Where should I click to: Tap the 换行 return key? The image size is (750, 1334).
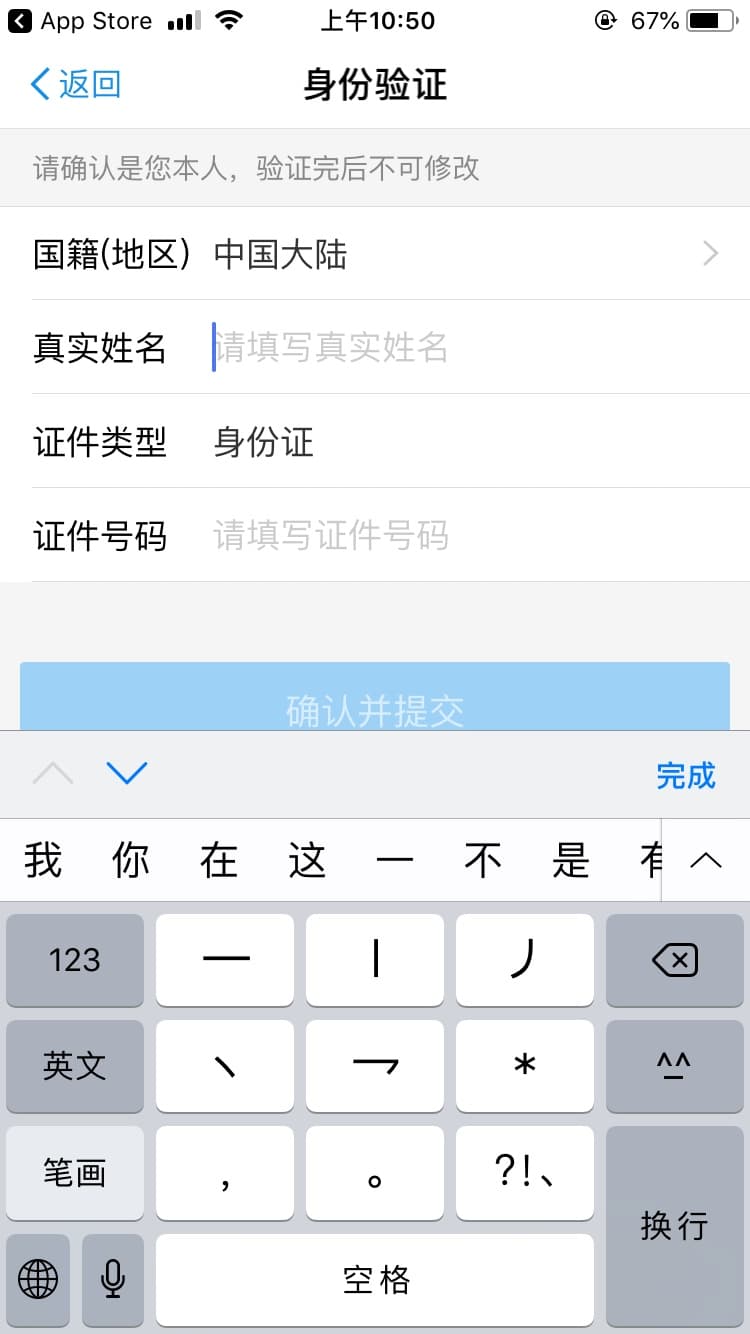coord(675,1225)
